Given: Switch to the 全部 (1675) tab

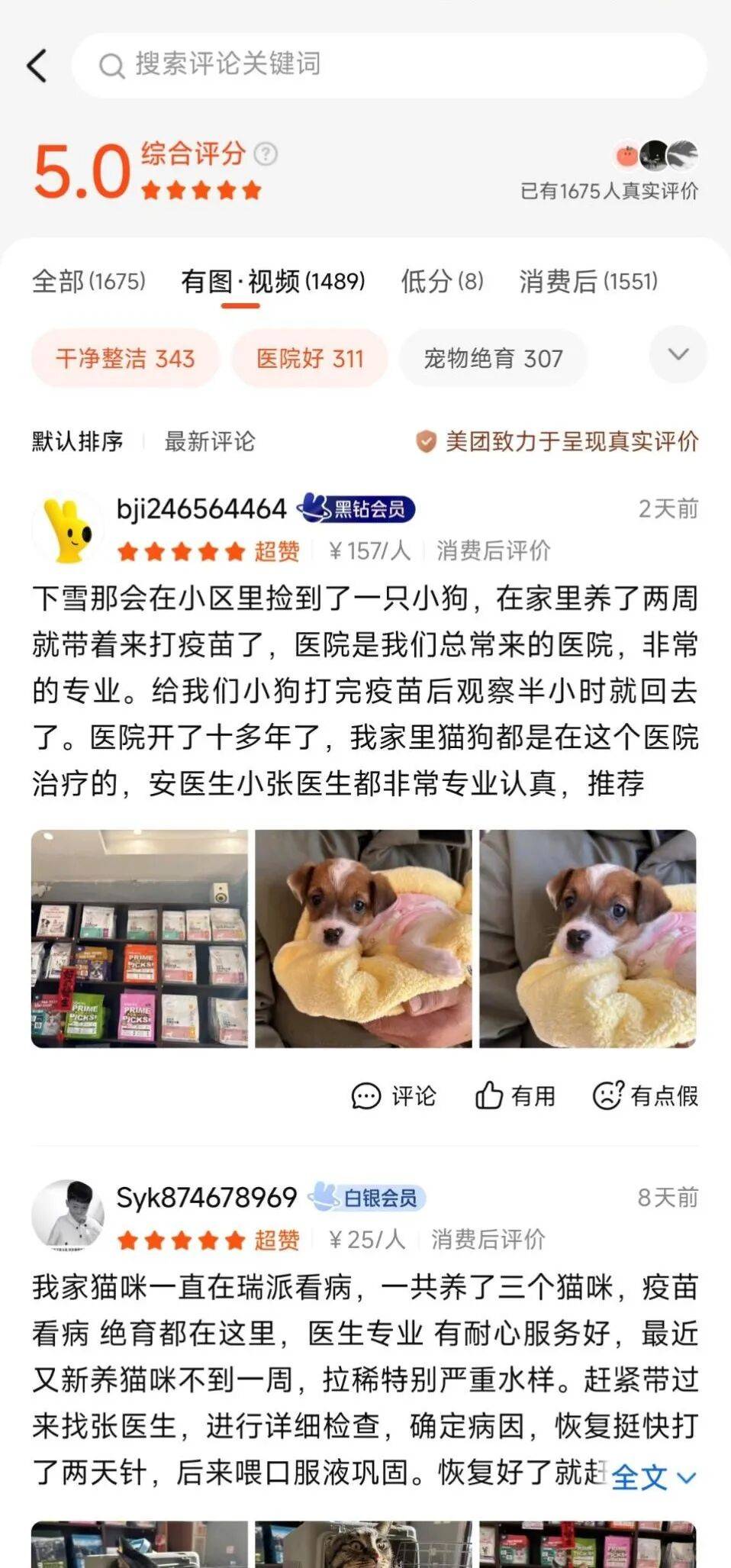Looking at the screenshot, I should pyautogui.click(x=89, y=282).
